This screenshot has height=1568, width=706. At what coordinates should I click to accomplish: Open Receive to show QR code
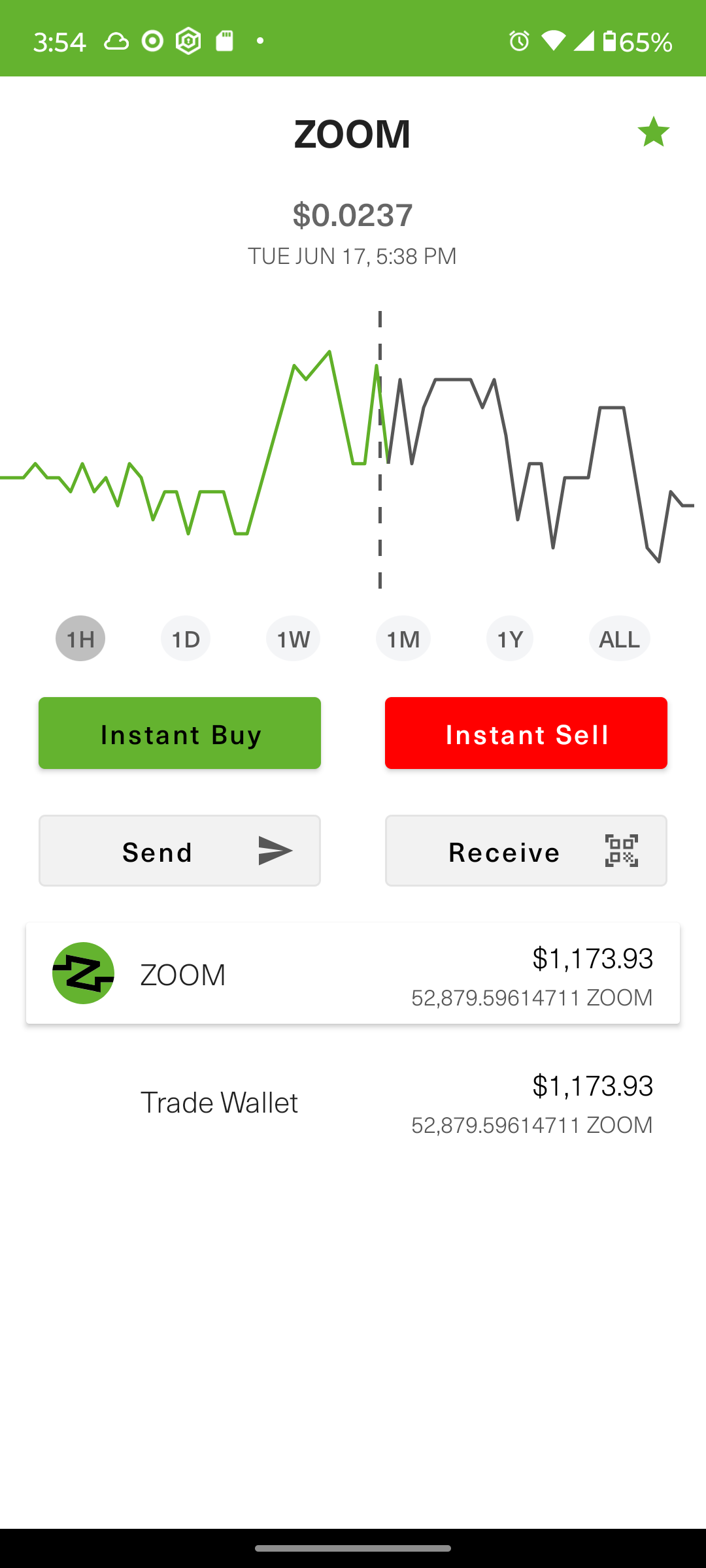click(x=526, y=851)
